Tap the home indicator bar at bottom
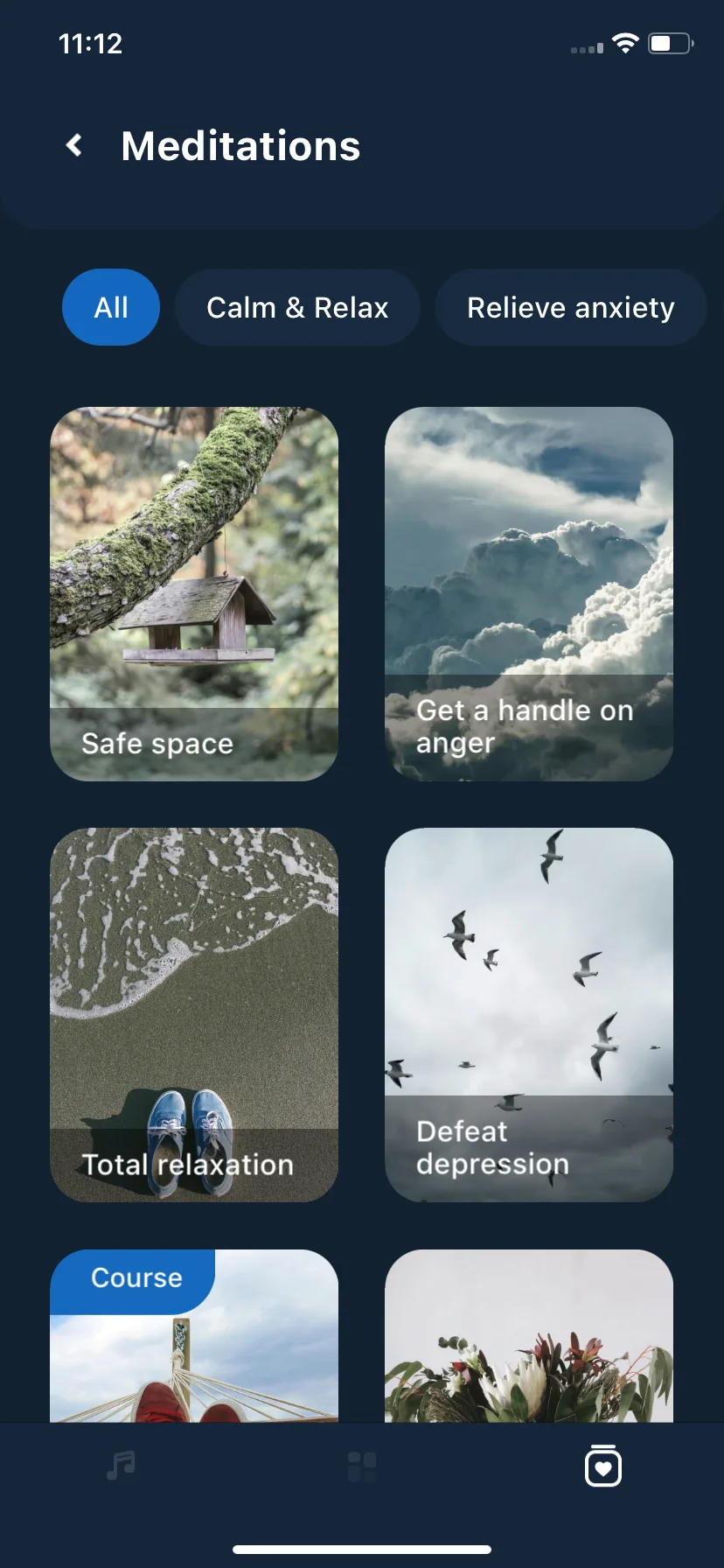 362,1549
